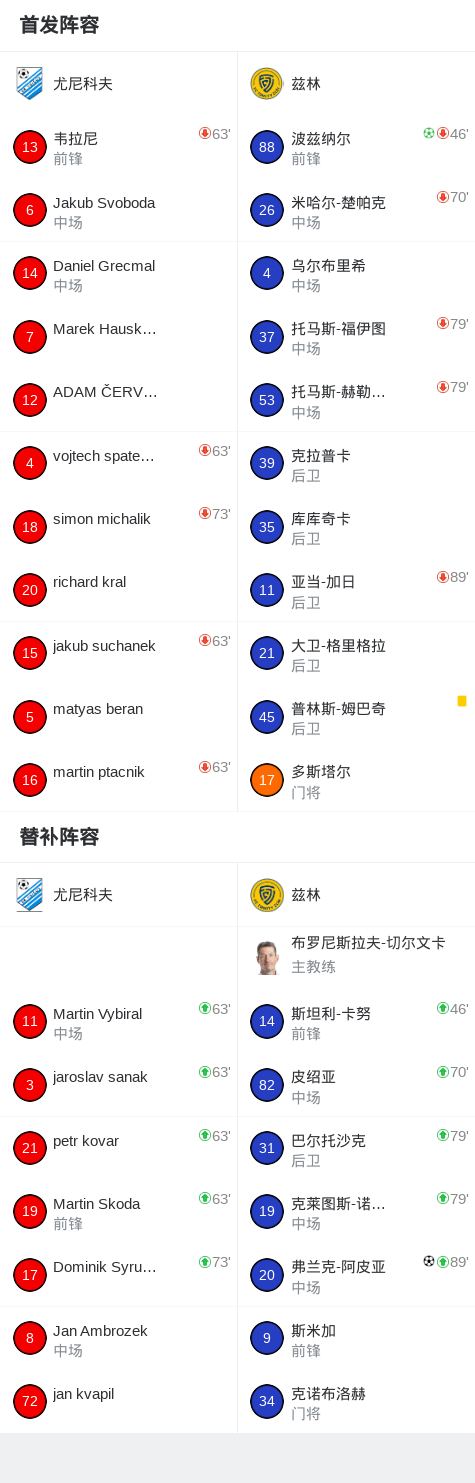Open 尤尼科夫 team in starting lineup

pyautogui.click(x=118, y=84)
